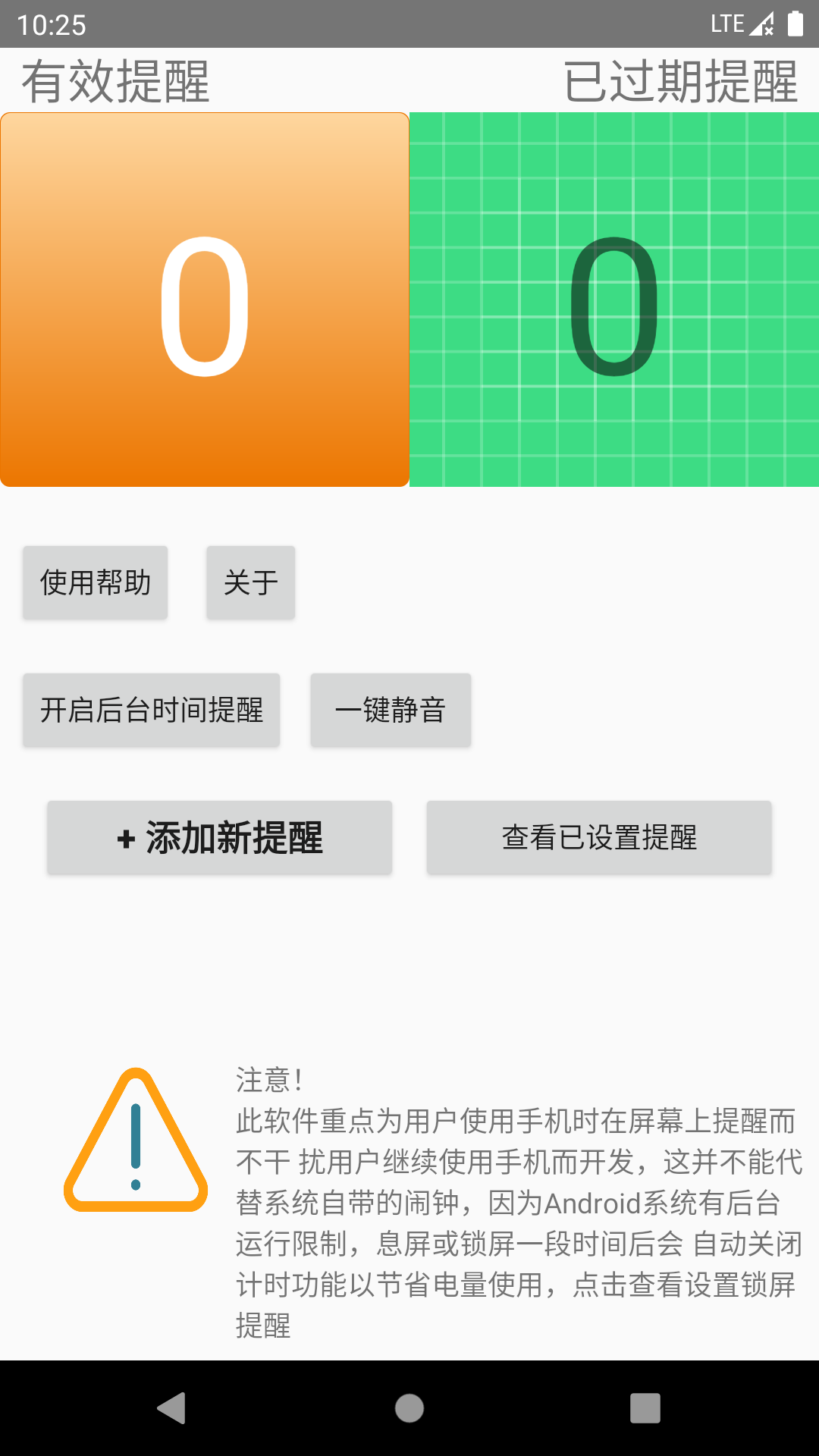The width and height of the screenshot is (819, 1456).
Task: Switch to the 已过期提醒 tab
Action: point(681,81)
